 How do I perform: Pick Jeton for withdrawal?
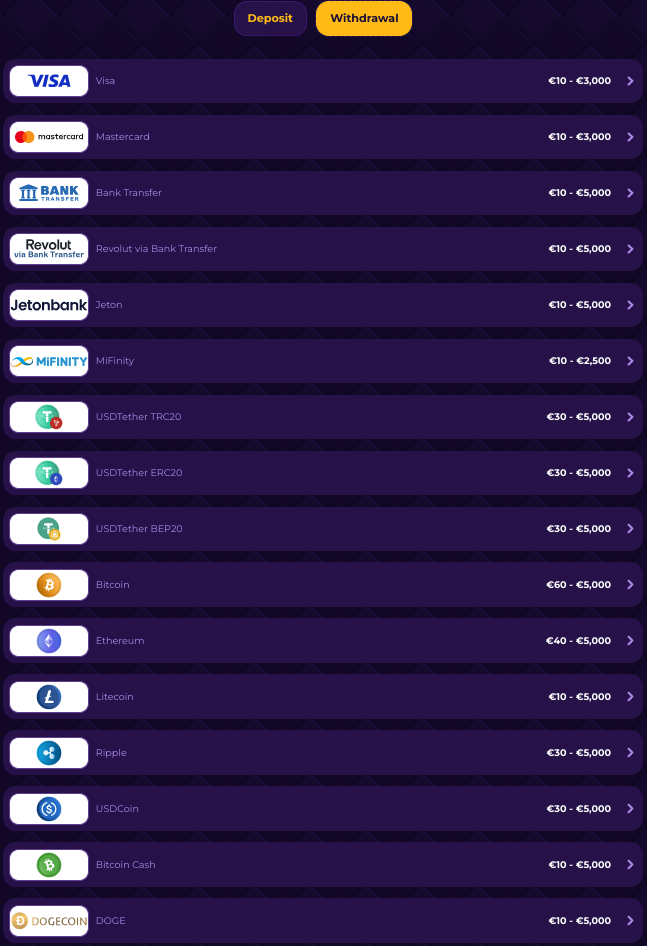pos(323,305)
